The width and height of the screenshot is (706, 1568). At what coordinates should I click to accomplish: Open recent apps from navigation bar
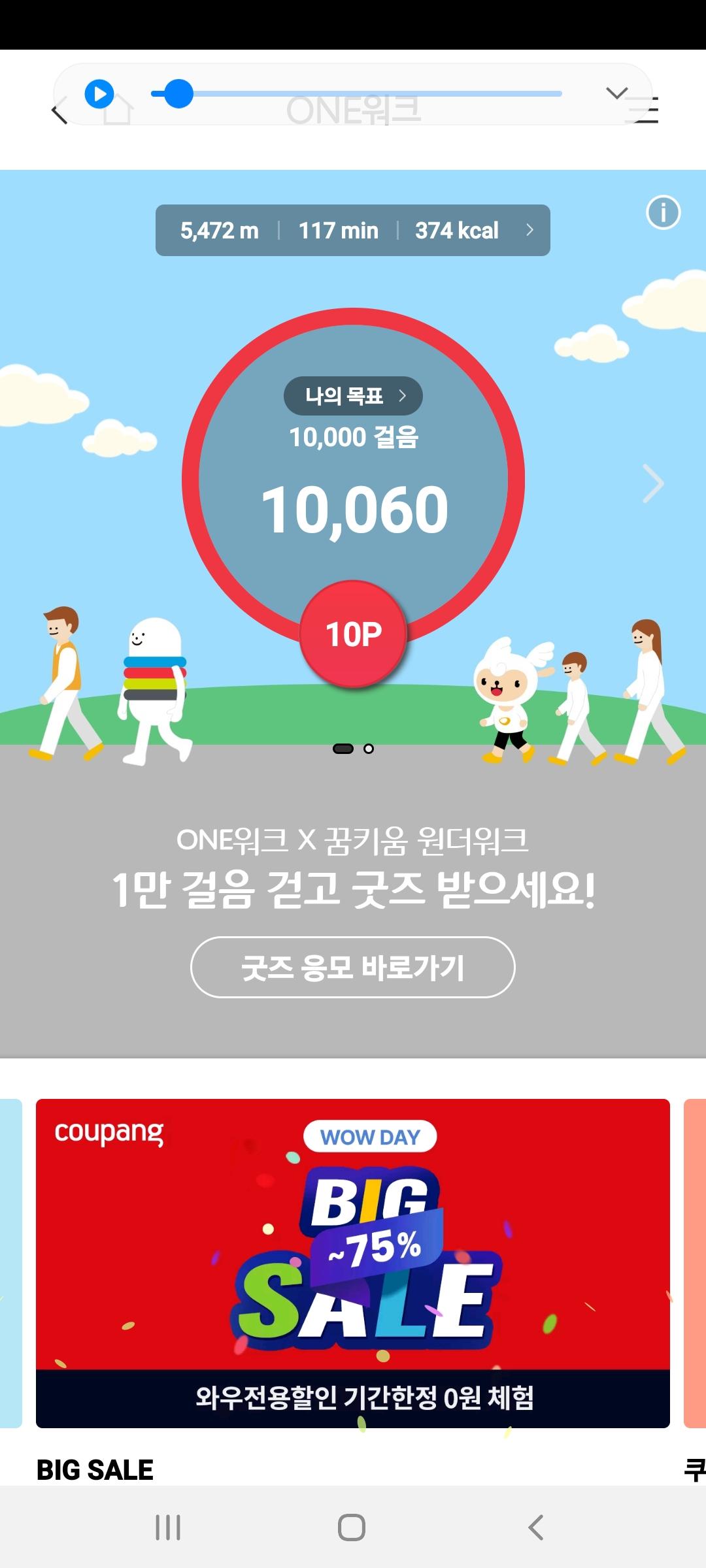pyautogui.click(x=168, y=1527)
